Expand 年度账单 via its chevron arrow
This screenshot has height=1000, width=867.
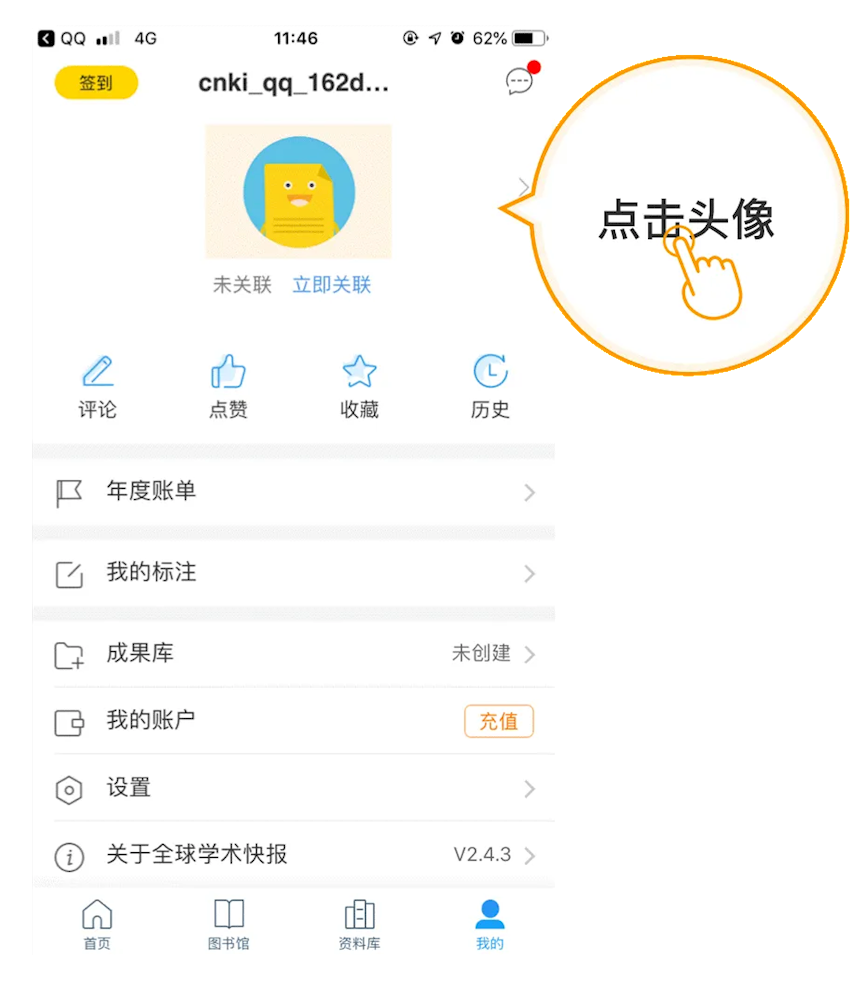529,492
